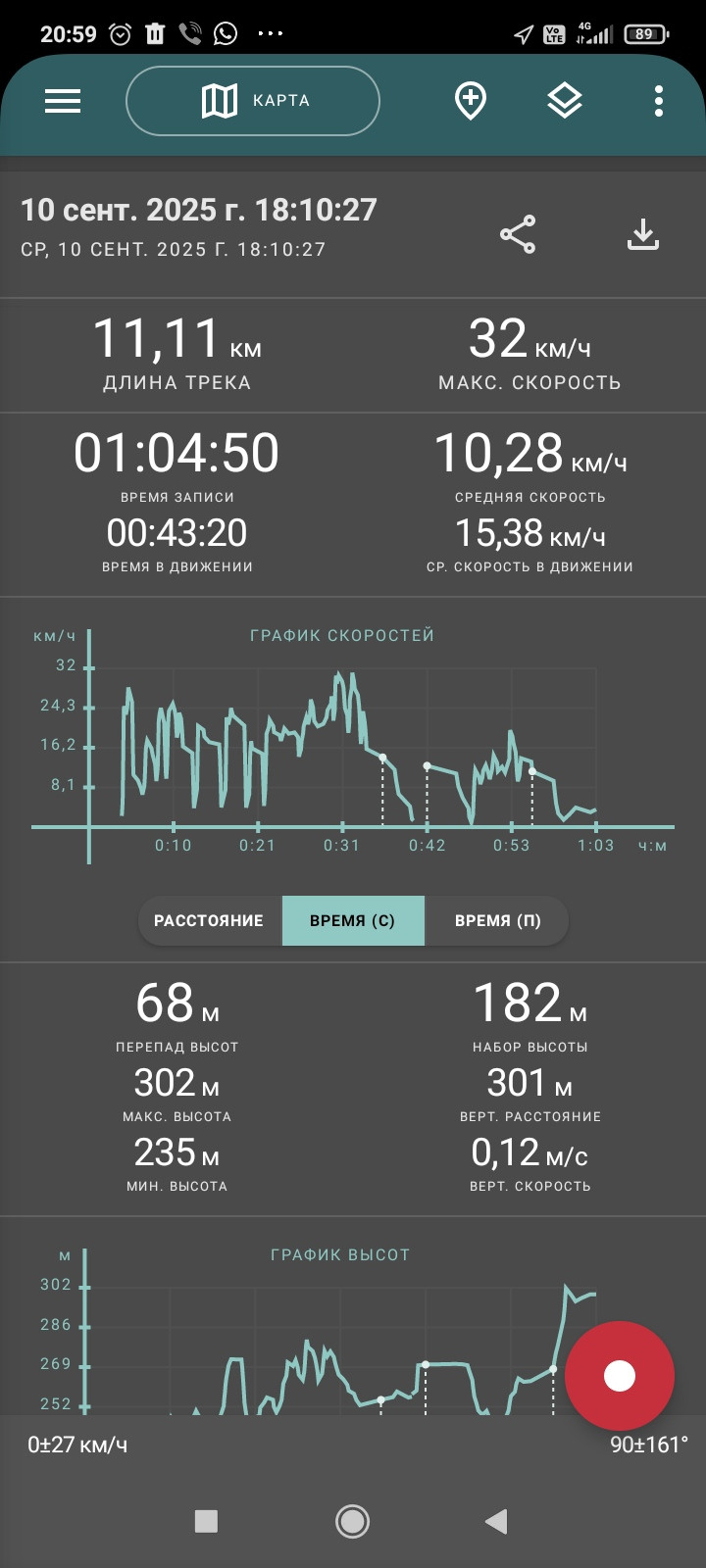
Task: Go to the home screen via system button
Action: [352, 1521]
